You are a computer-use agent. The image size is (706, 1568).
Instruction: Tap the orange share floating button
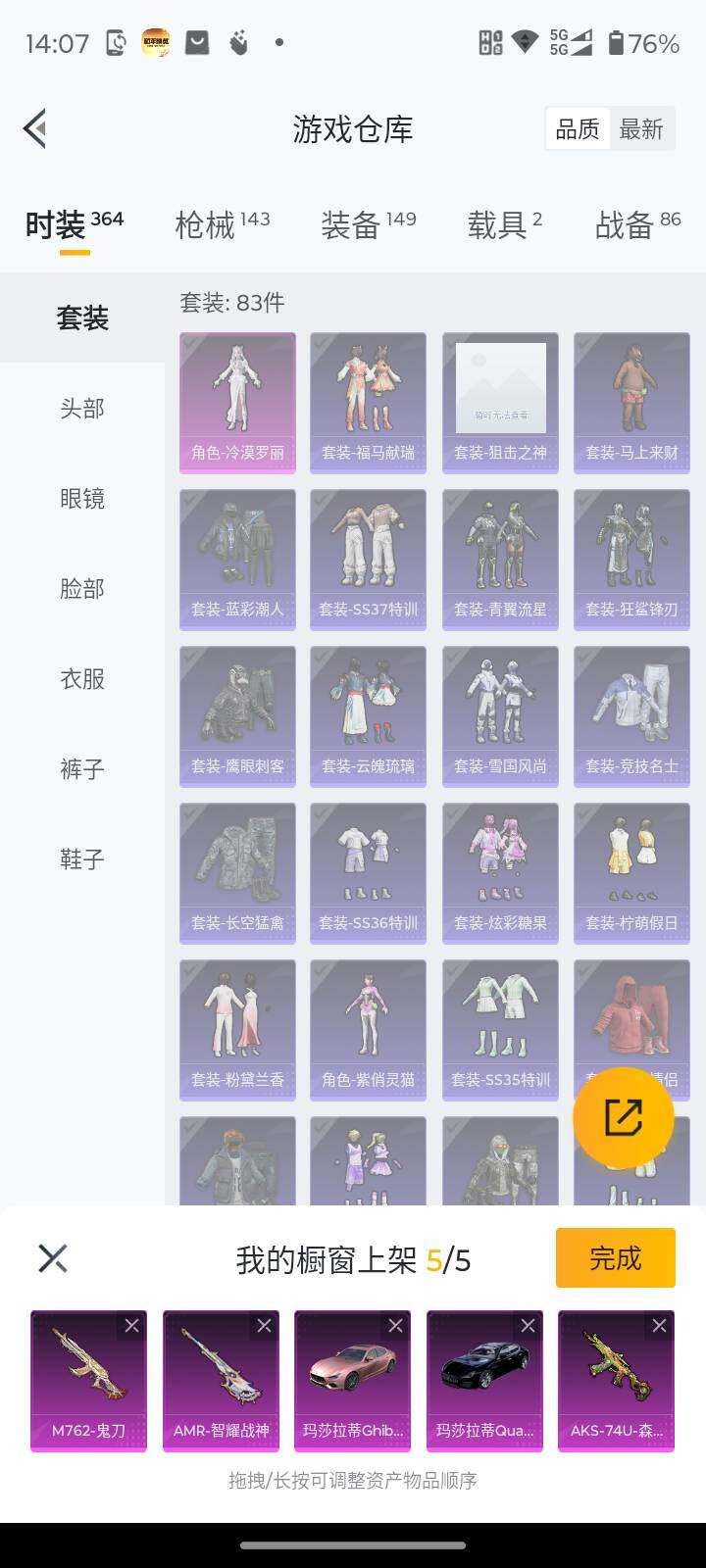click(x=623, y=1117)
